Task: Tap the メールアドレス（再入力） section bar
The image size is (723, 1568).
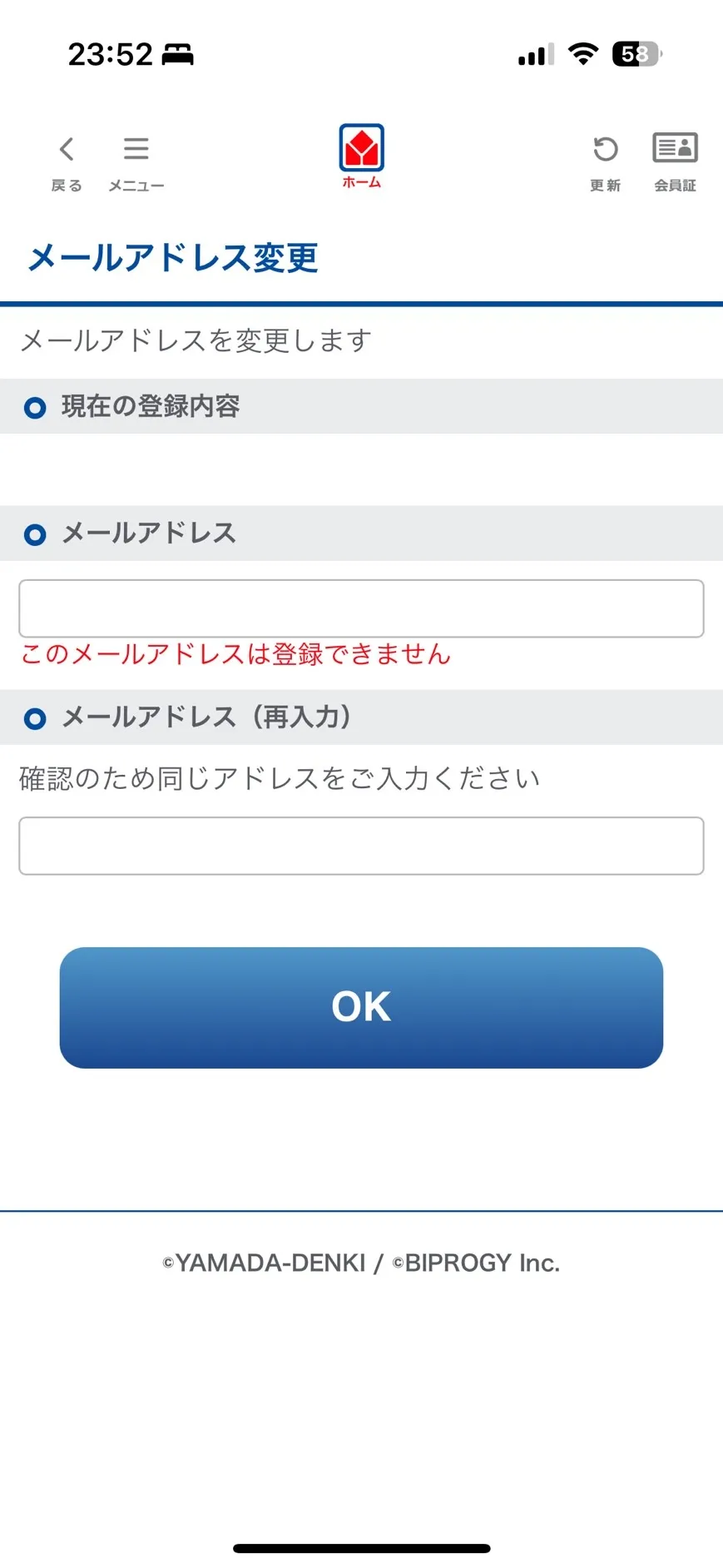Action: point(361,717)
